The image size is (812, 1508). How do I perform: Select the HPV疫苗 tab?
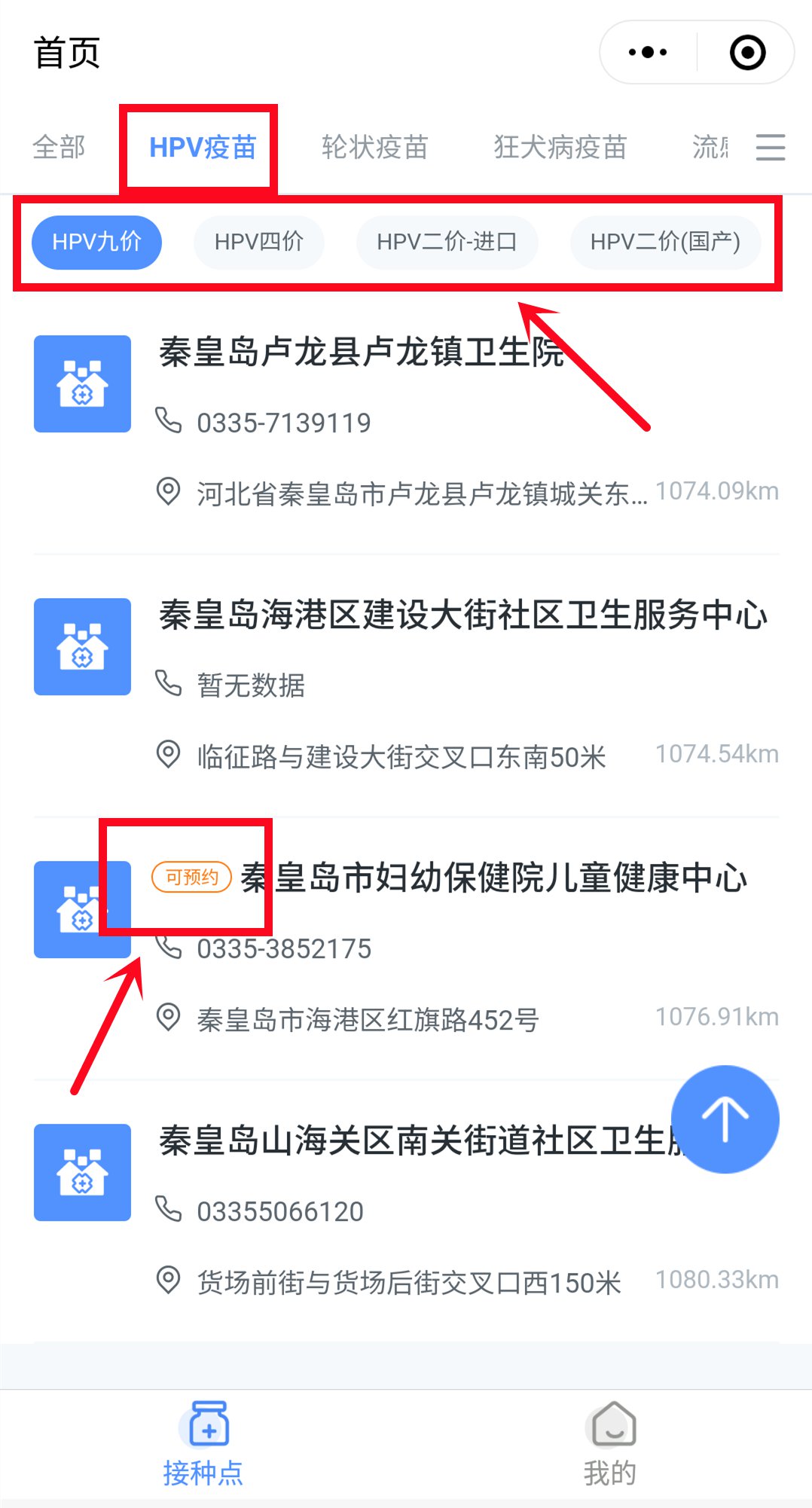click(x=203, y=148)
